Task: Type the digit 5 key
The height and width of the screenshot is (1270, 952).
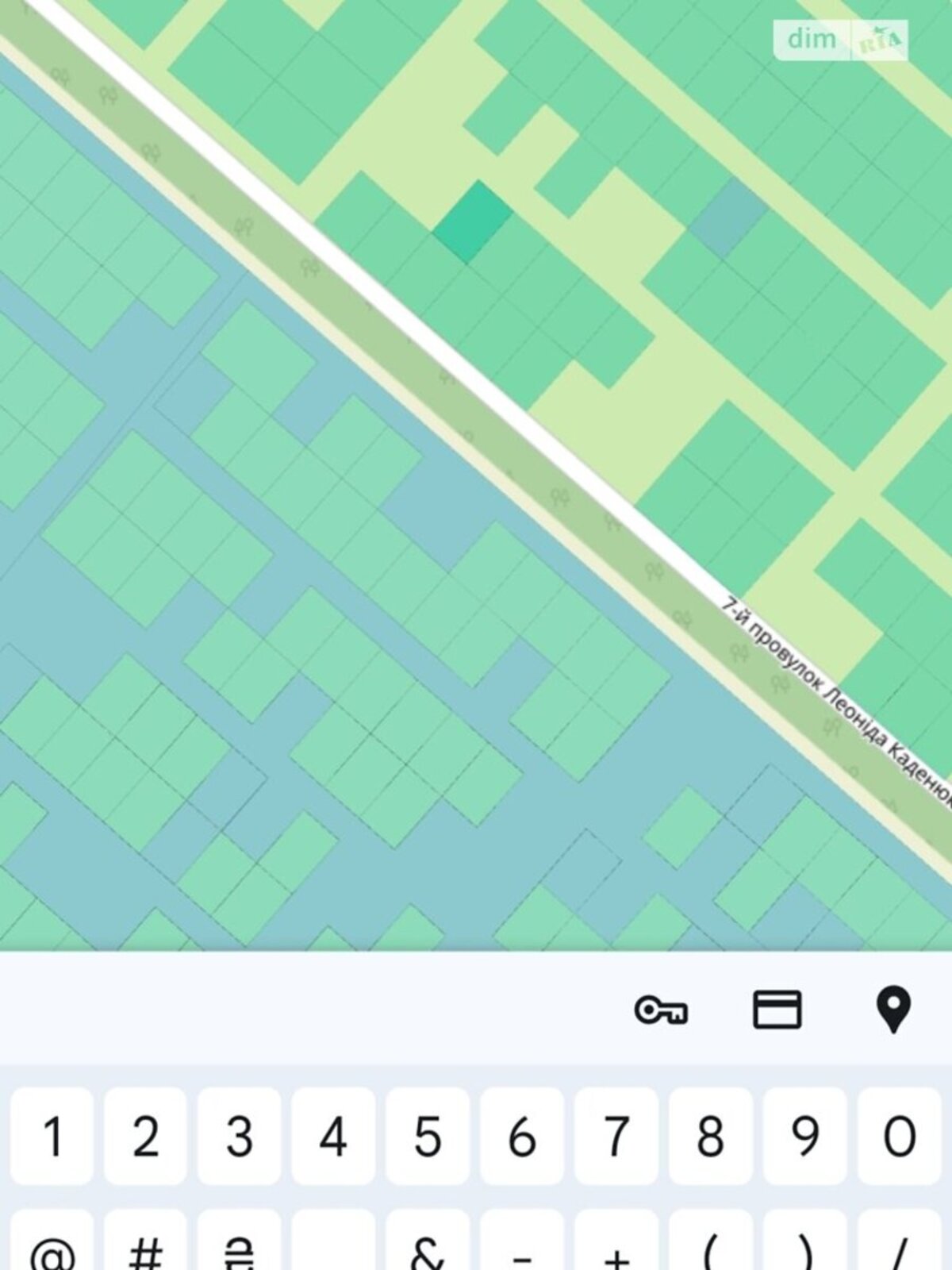Action: pyautogui.click(x=428, y=1136)
